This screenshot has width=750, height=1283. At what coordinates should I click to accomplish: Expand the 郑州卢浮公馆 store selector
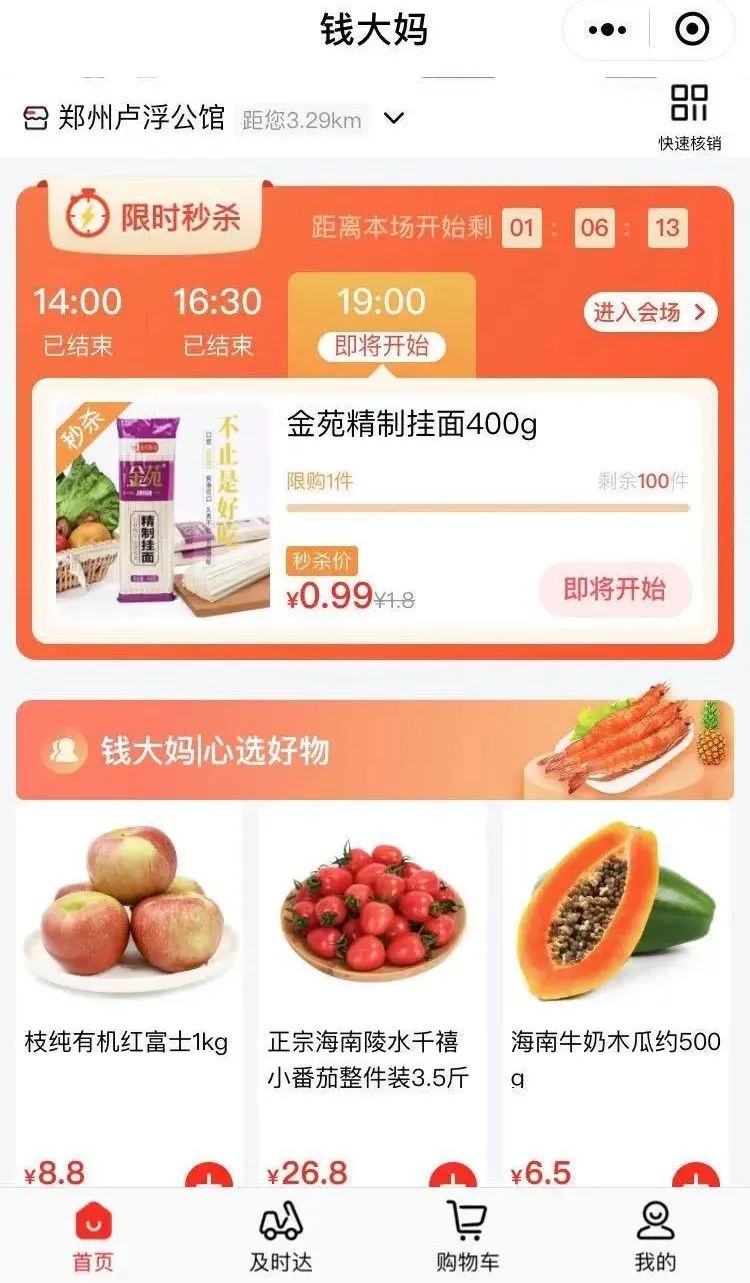click(x=394, y=119)
